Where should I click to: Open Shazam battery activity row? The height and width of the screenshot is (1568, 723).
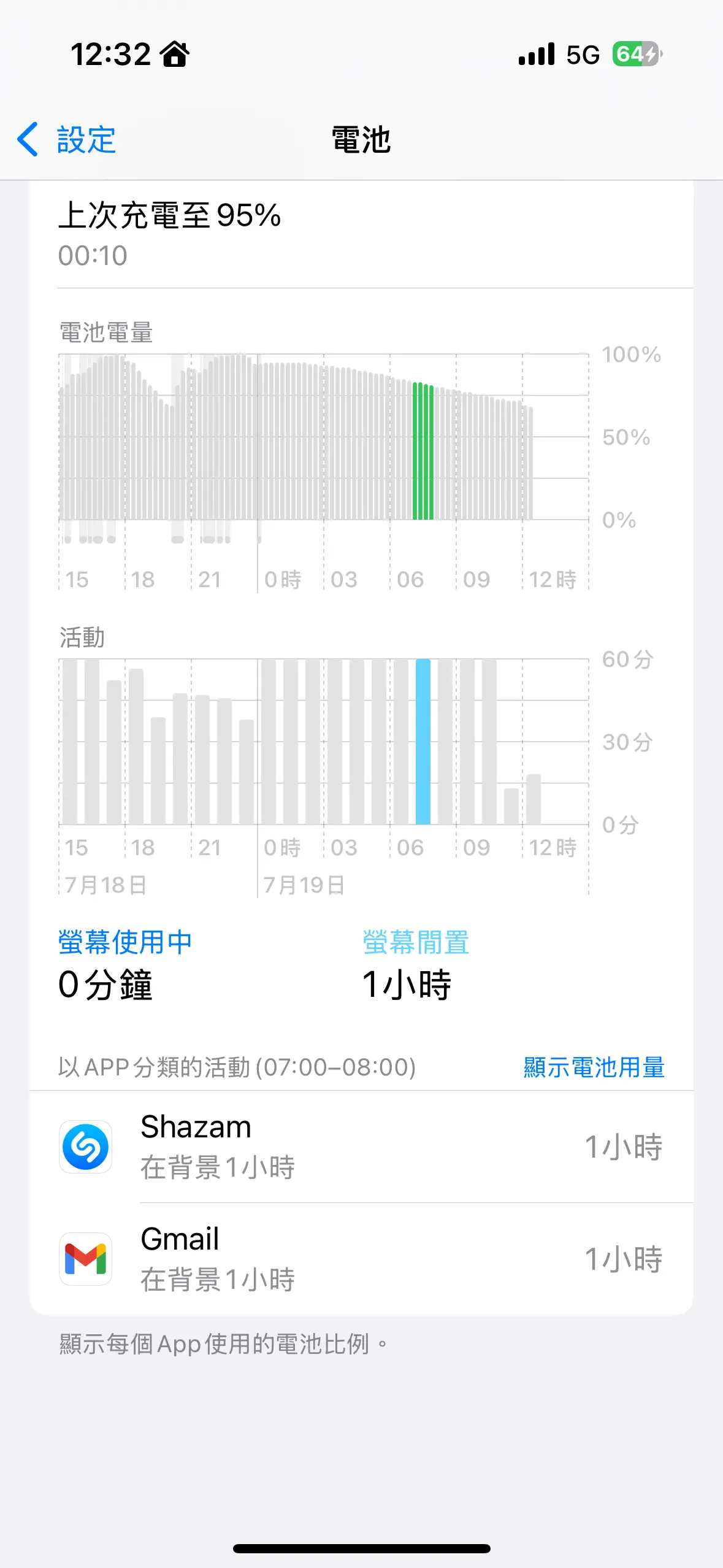click(361, 1147)
